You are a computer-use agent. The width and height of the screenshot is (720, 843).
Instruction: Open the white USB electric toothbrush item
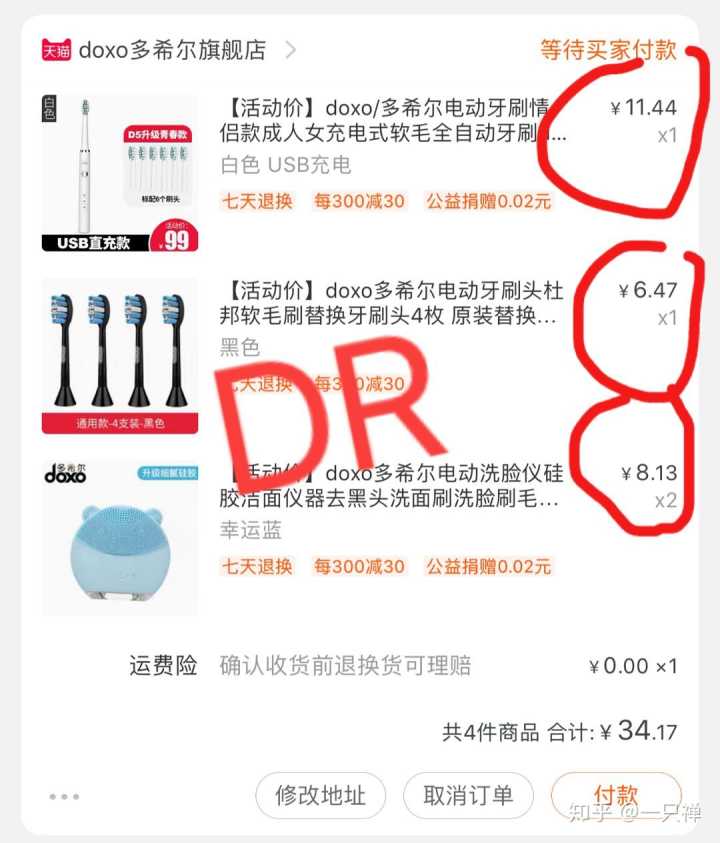392,120
